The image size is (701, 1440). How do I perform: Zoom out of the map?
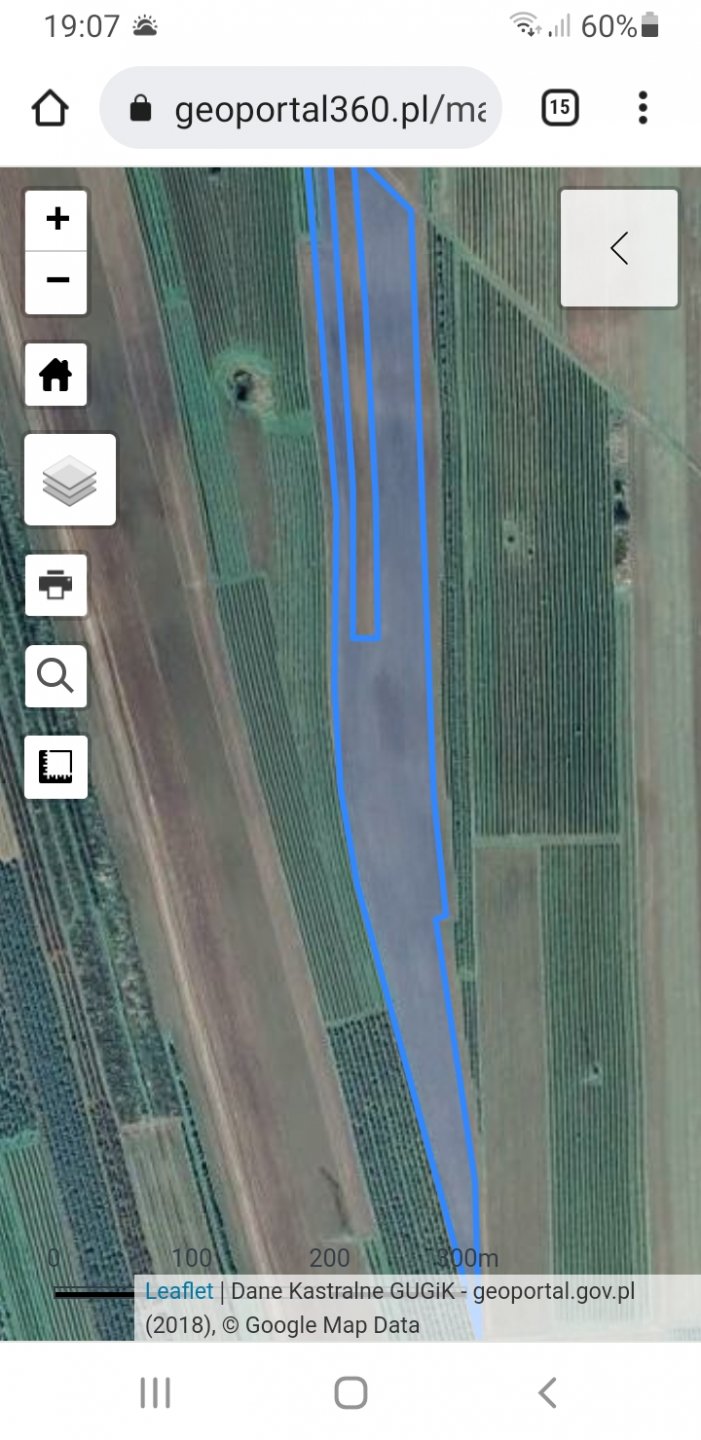pyautogui.click(x=57, y=281)
